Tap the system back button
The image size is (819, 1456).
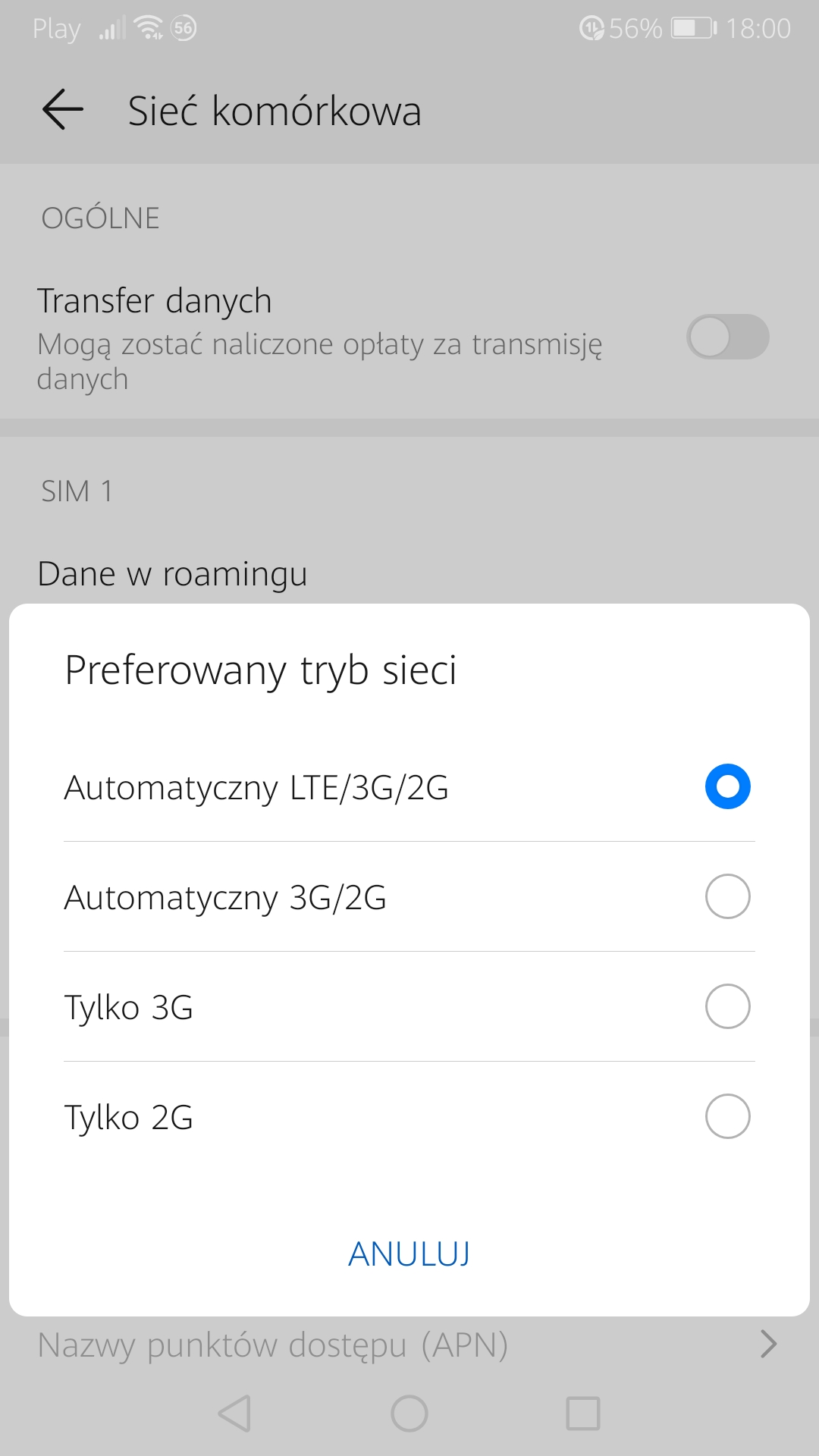(x=234, y=1414)
